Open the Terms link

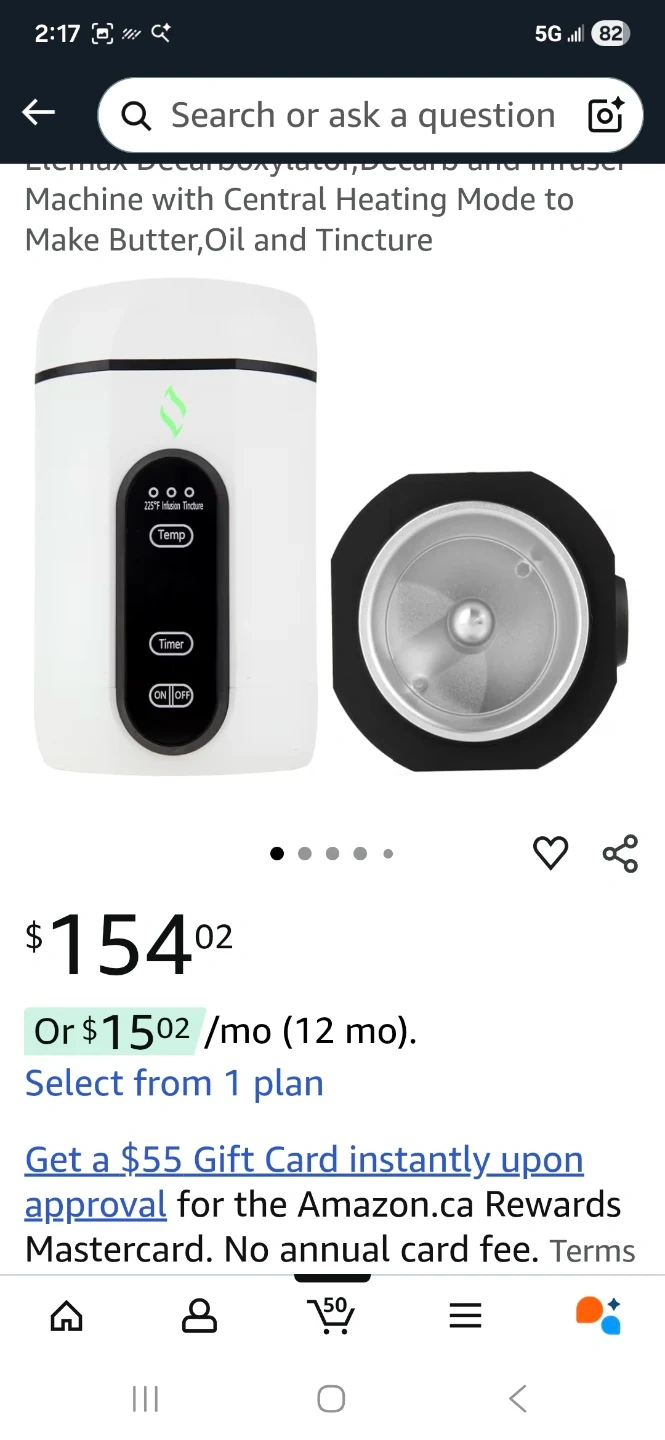592,1251
